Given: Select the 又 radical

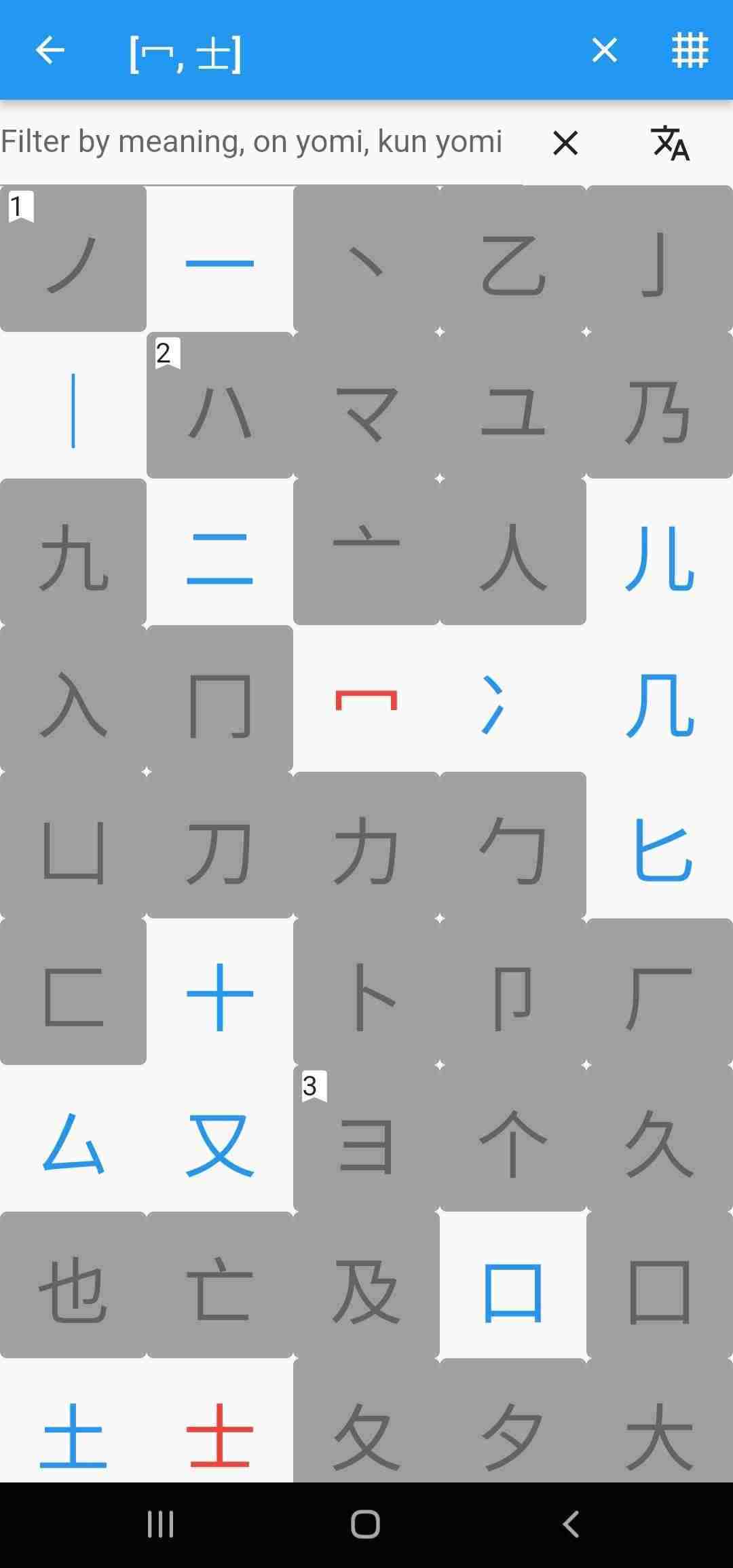Looking at the screenshot, I should 220,1138.
